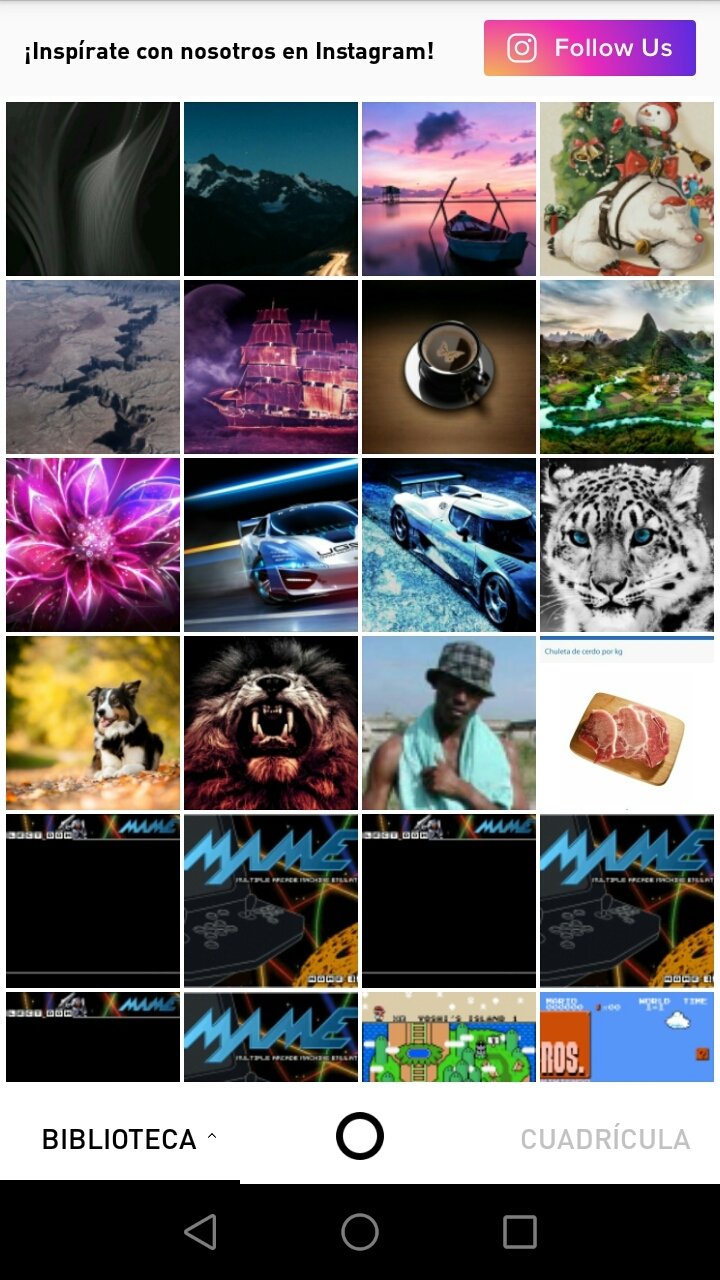Choose the dog in autumn leaves photo
The width and height of the screenshot is (720, 1280).
[93, 723]
